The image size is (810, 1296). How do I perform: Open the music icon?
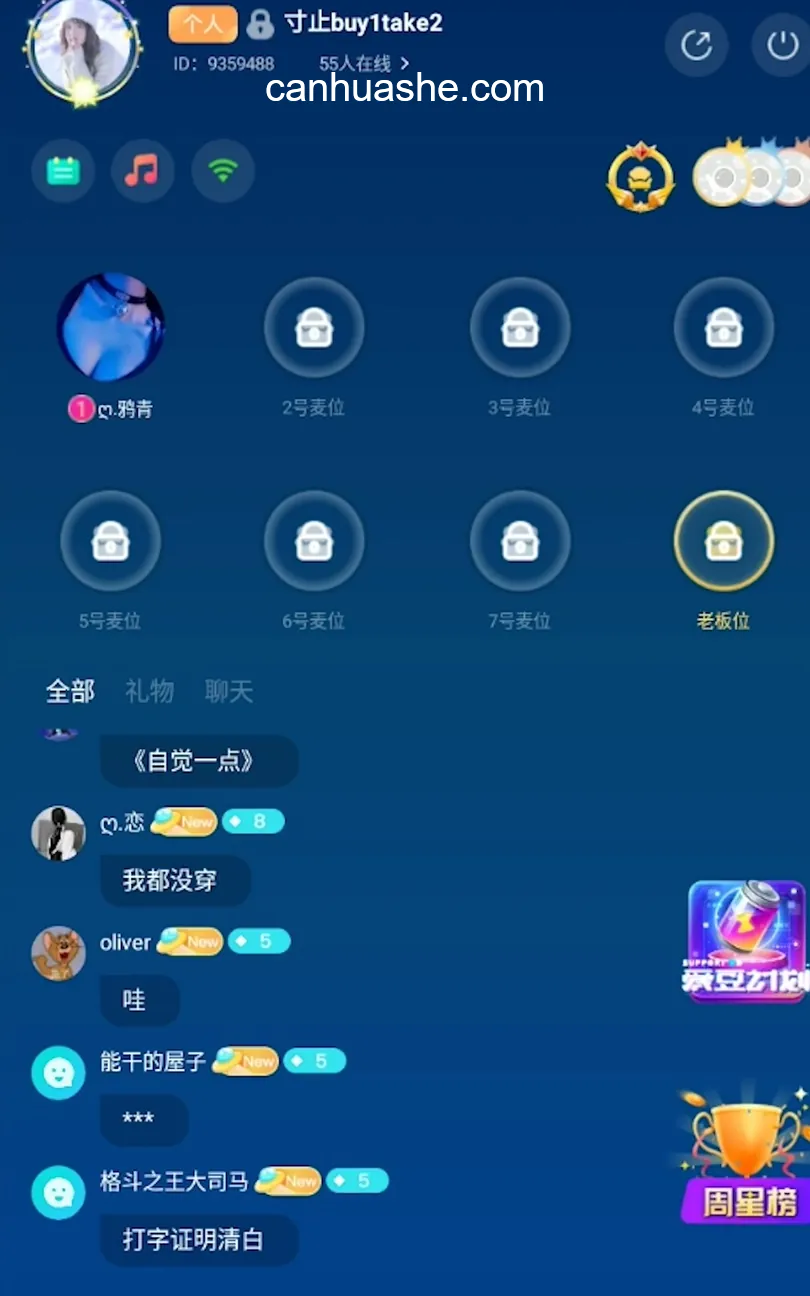coord(142,171)
